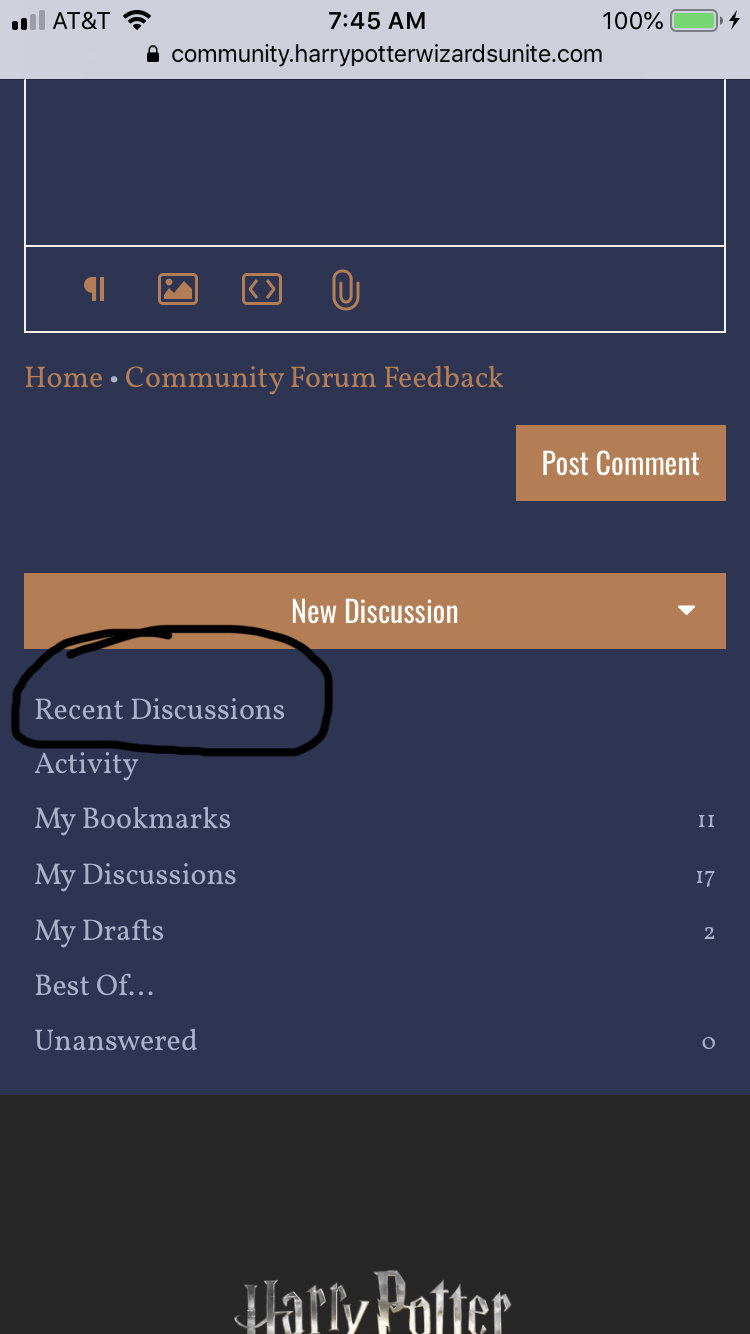
Task: Open Community Forum Feedback category
Action: (x=314, y=378)
